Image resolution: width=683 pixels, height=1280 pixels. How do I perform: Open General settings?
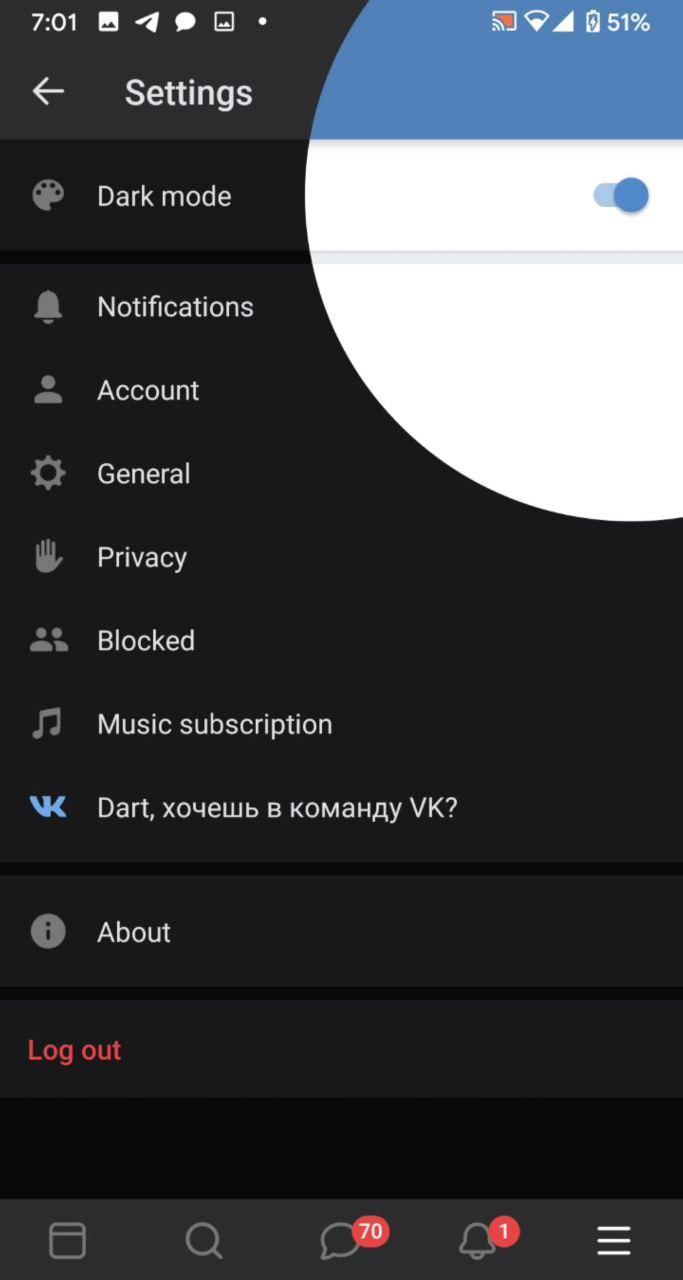pos(143,474)
